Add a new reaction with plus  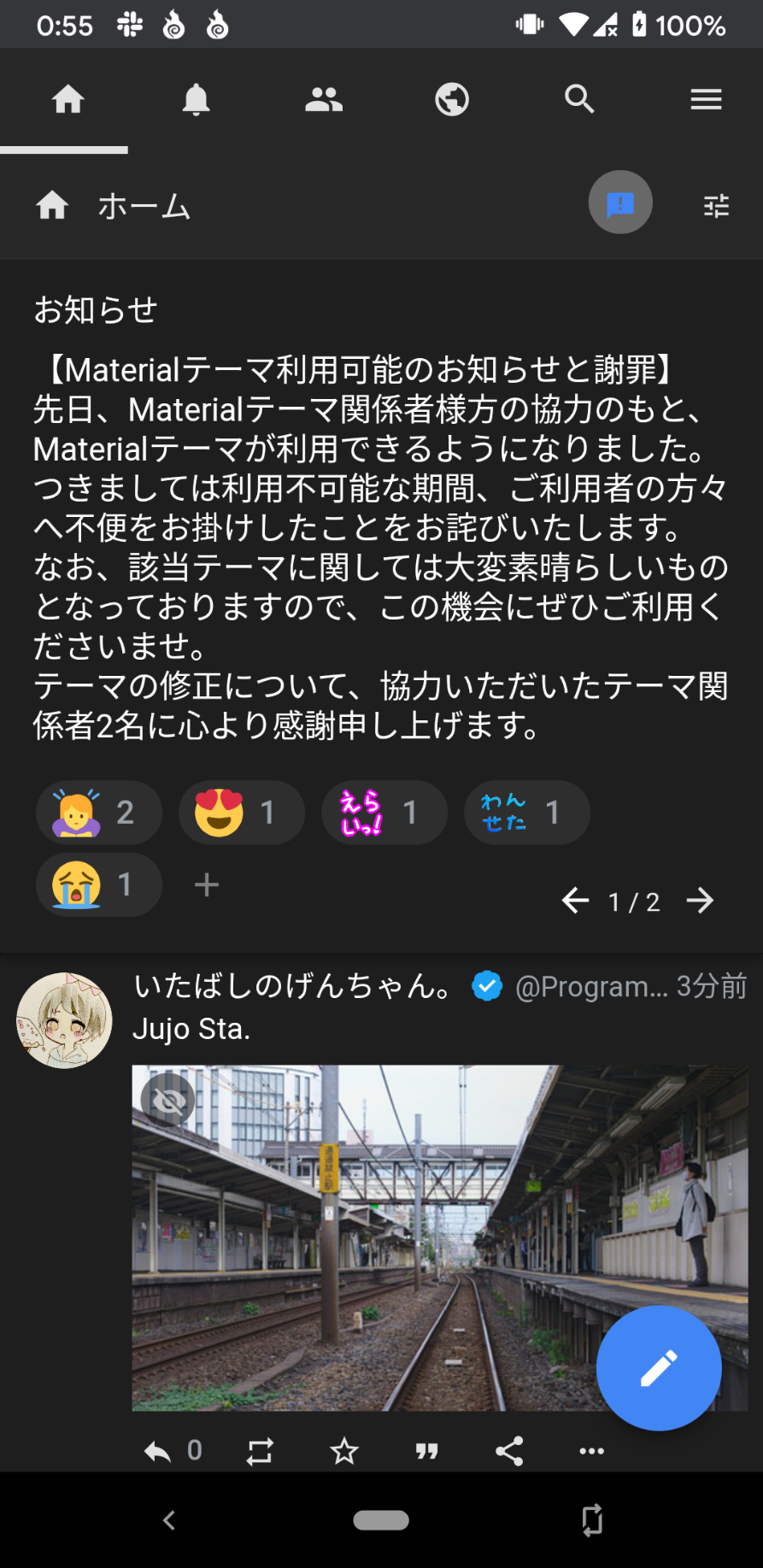[x=207, y=884]
